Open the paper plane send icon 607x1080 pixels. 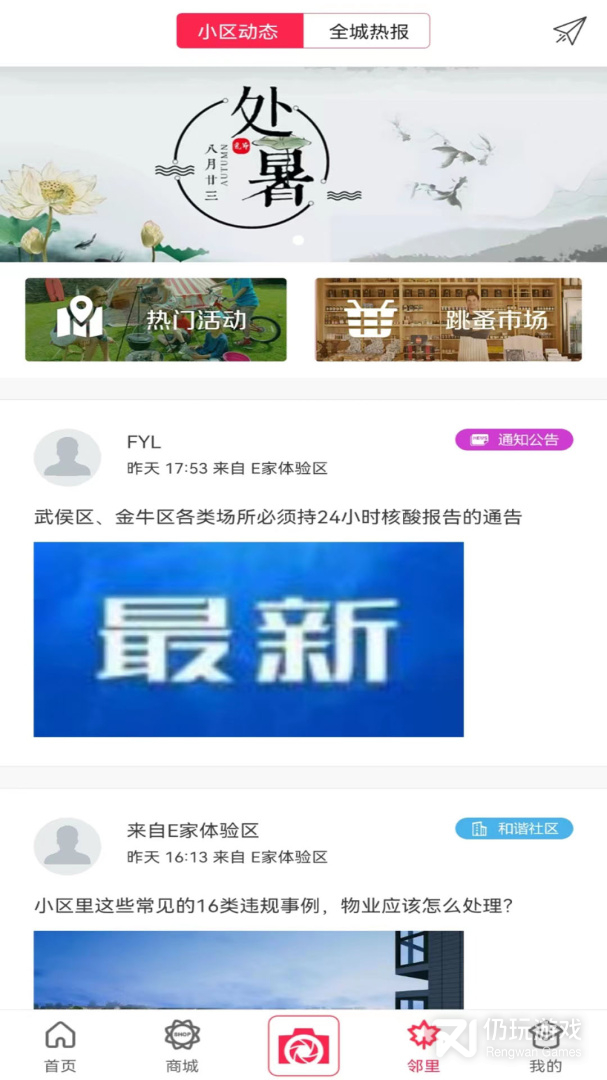pyautogui.click(x=569, y=31)
